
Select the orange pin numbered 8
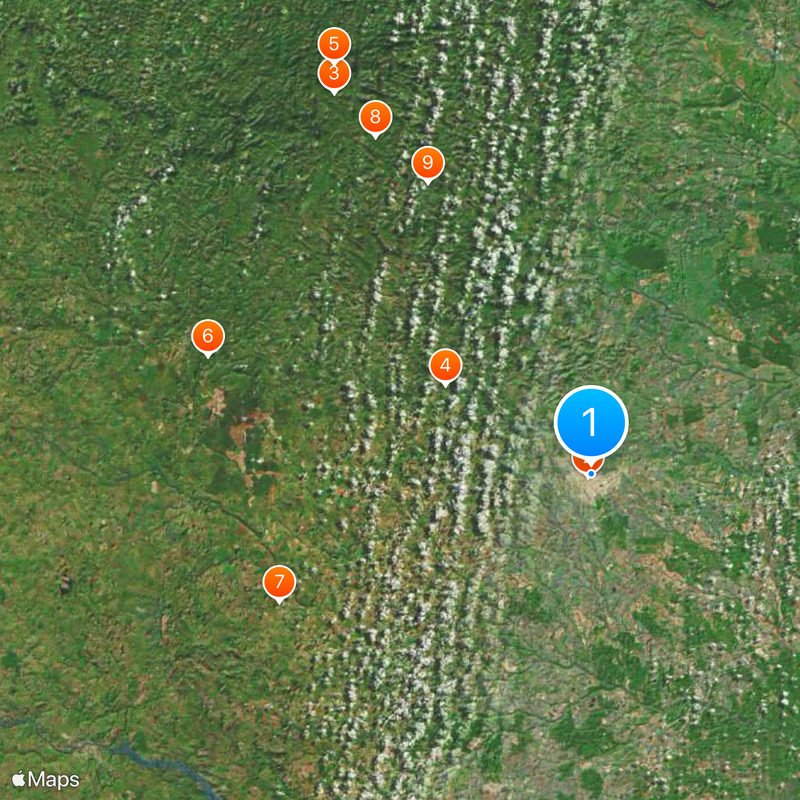pos(375,117)
